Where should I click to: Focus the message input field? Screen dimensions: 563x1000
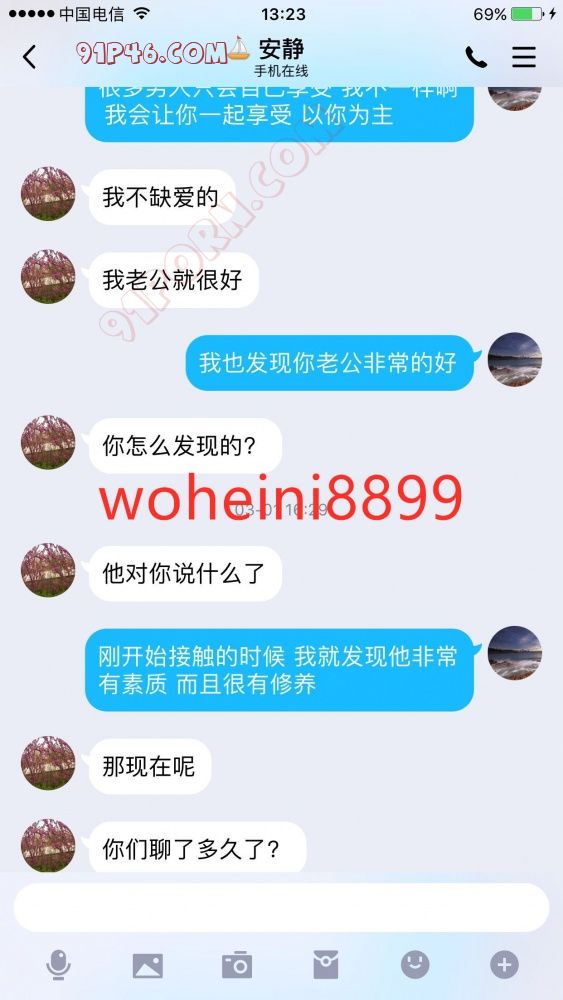[x=281, y=908]
